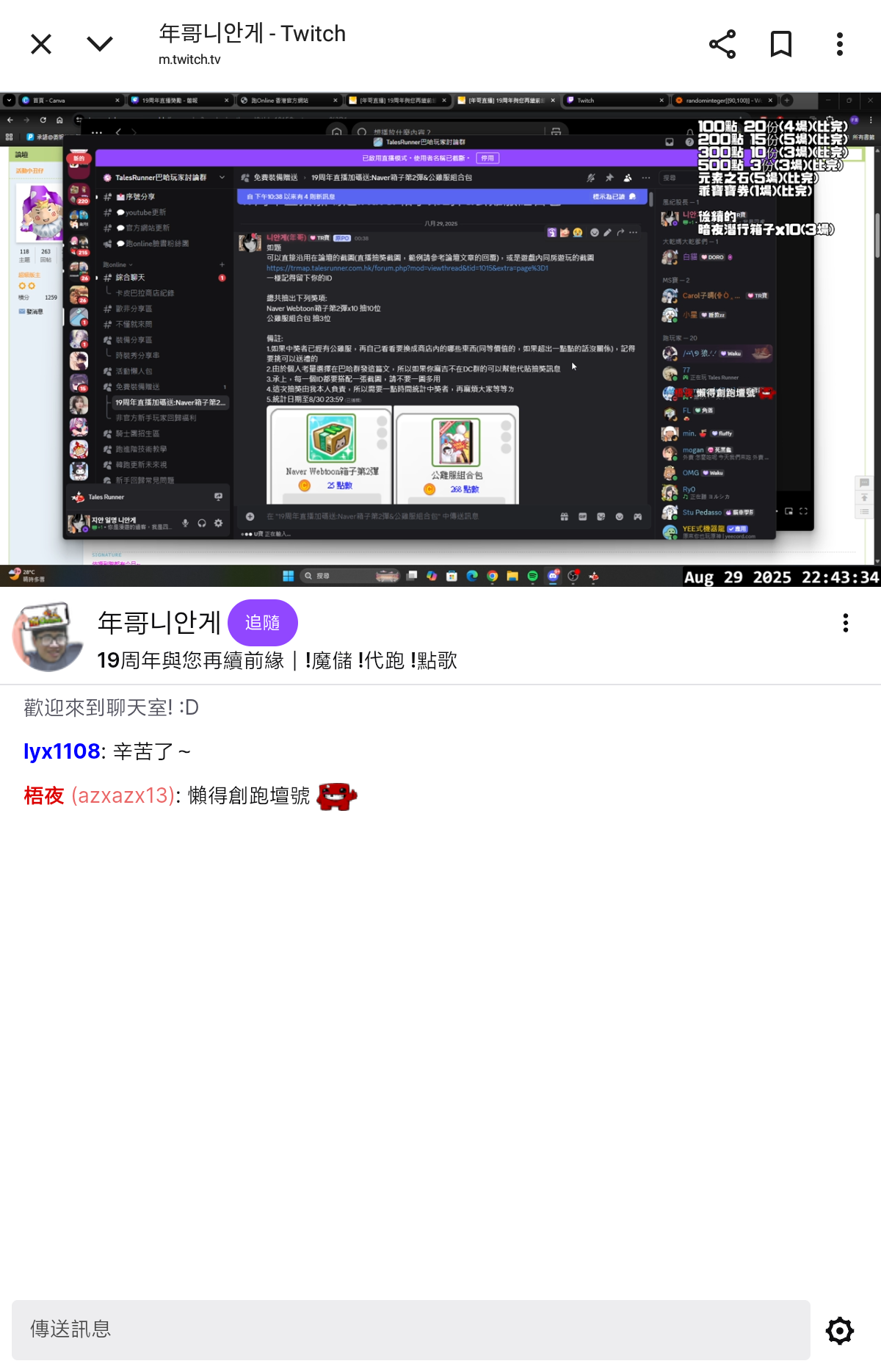Bookmark this page

[x=781, y=44]
